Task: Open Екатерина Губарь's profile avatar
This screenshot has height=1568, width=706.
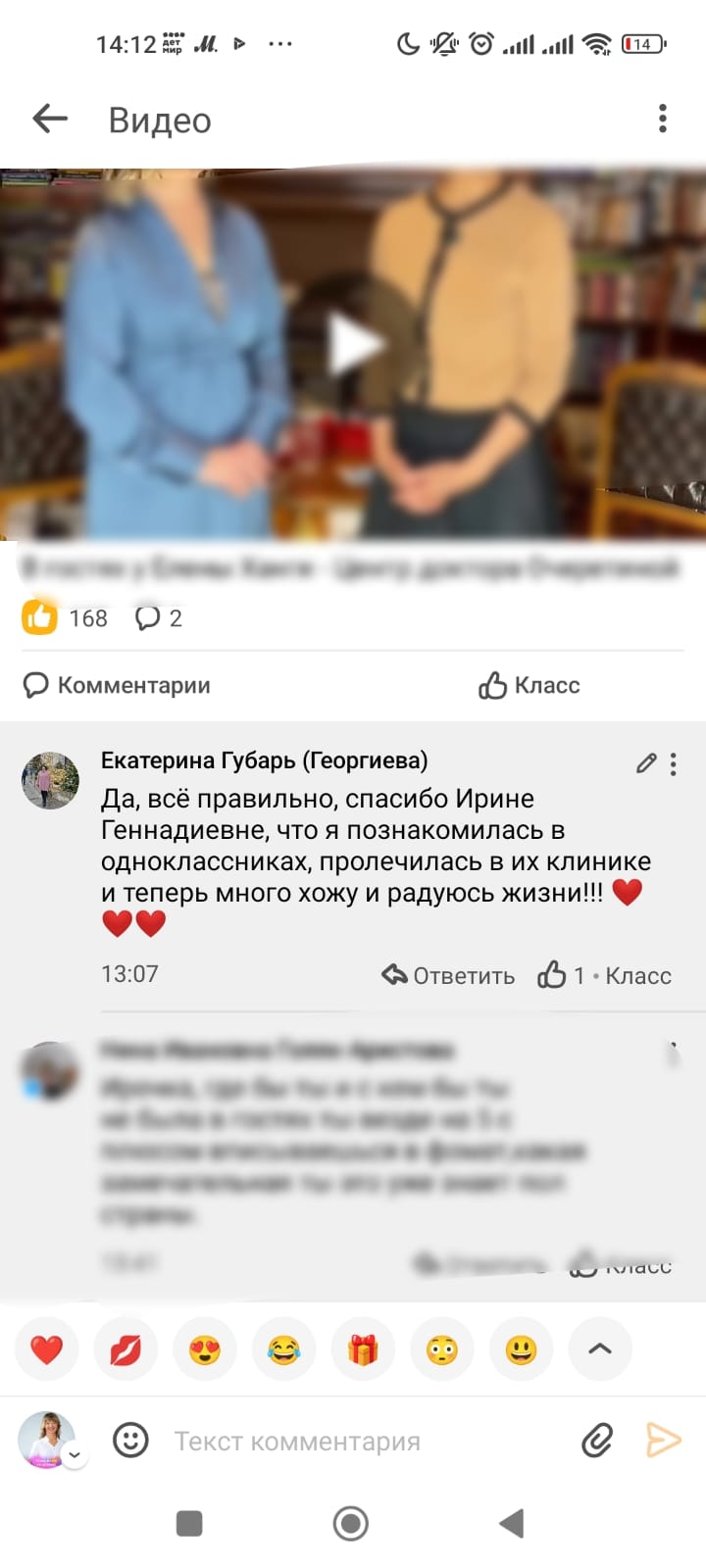Action: (50, 781)
